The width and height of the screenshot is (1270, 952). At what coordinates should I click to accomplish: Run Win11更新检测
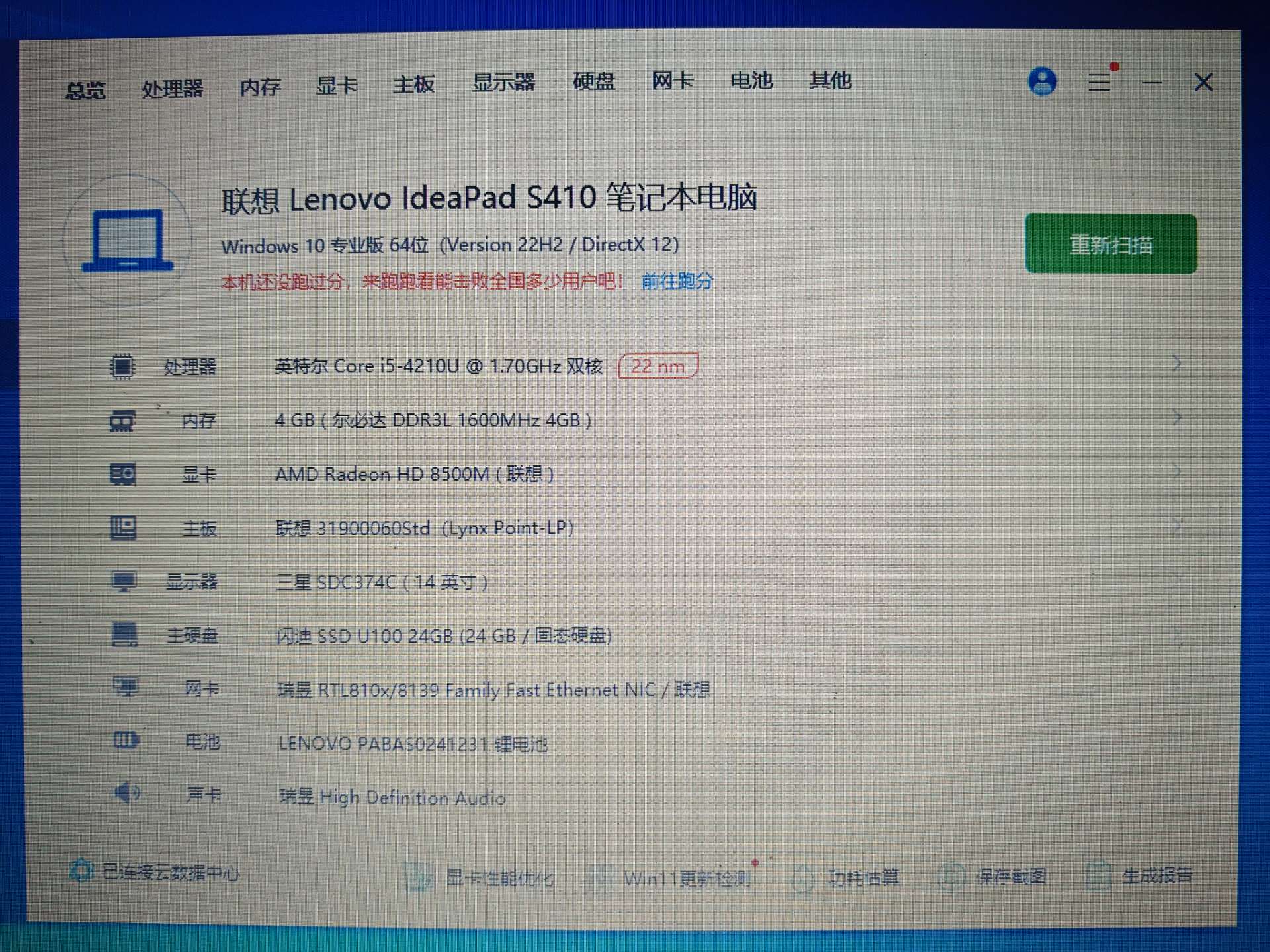pos(671,878)
